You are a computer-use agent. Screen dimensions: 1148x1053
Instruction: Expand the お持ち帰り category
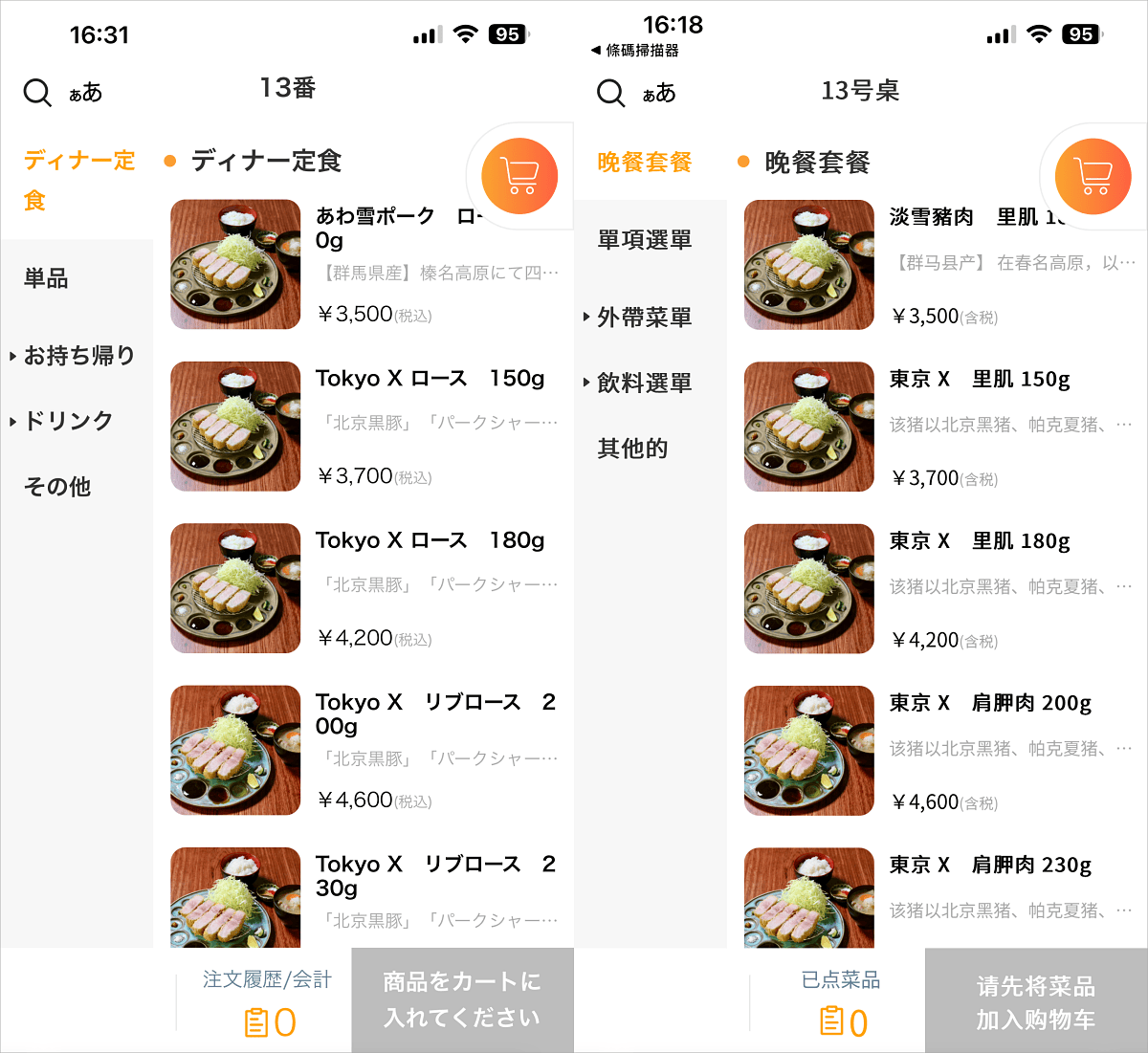click(78, 356)
